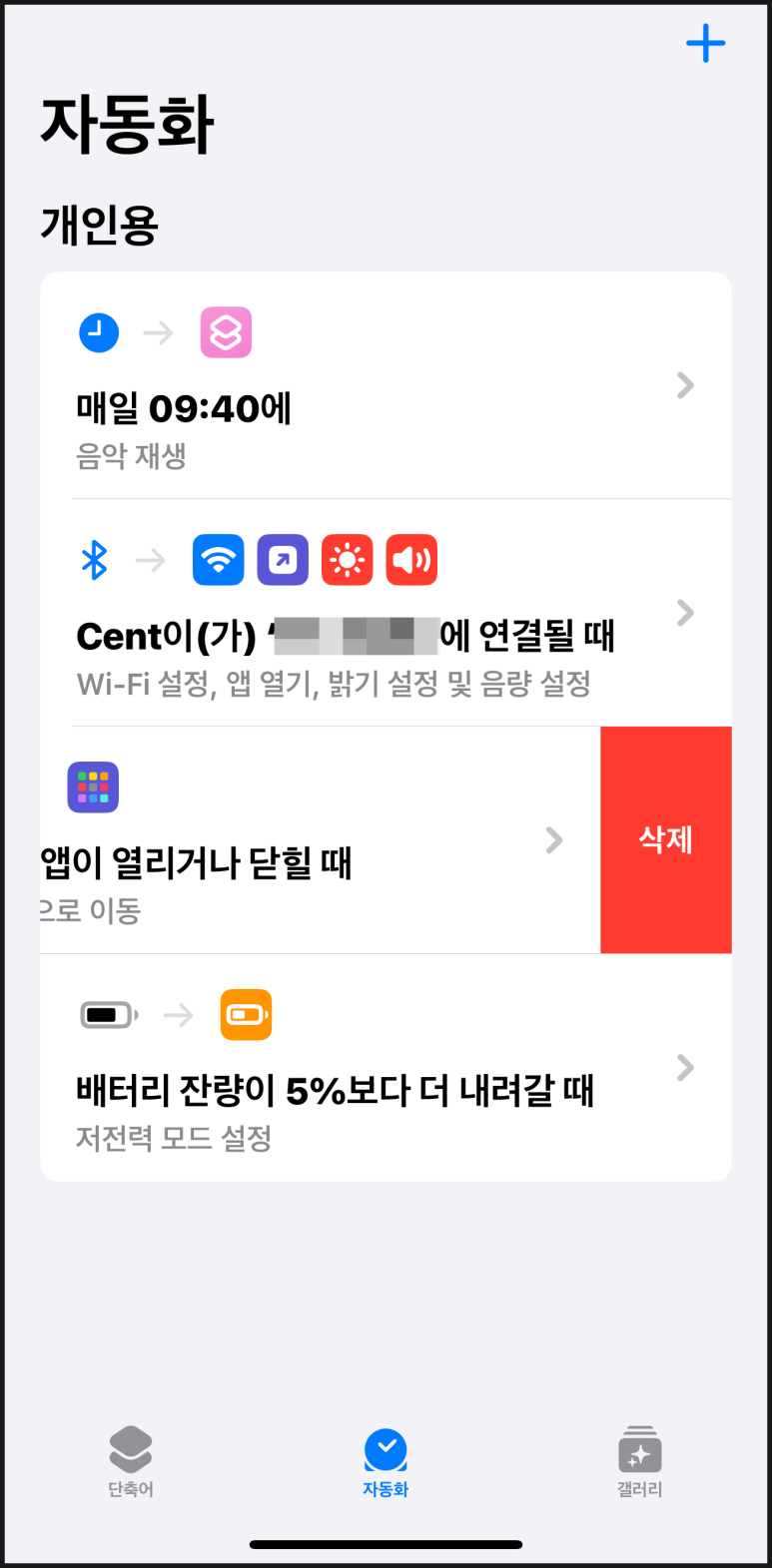
Task: Select the 자동화 tab
Action: tap(386, 1461)
